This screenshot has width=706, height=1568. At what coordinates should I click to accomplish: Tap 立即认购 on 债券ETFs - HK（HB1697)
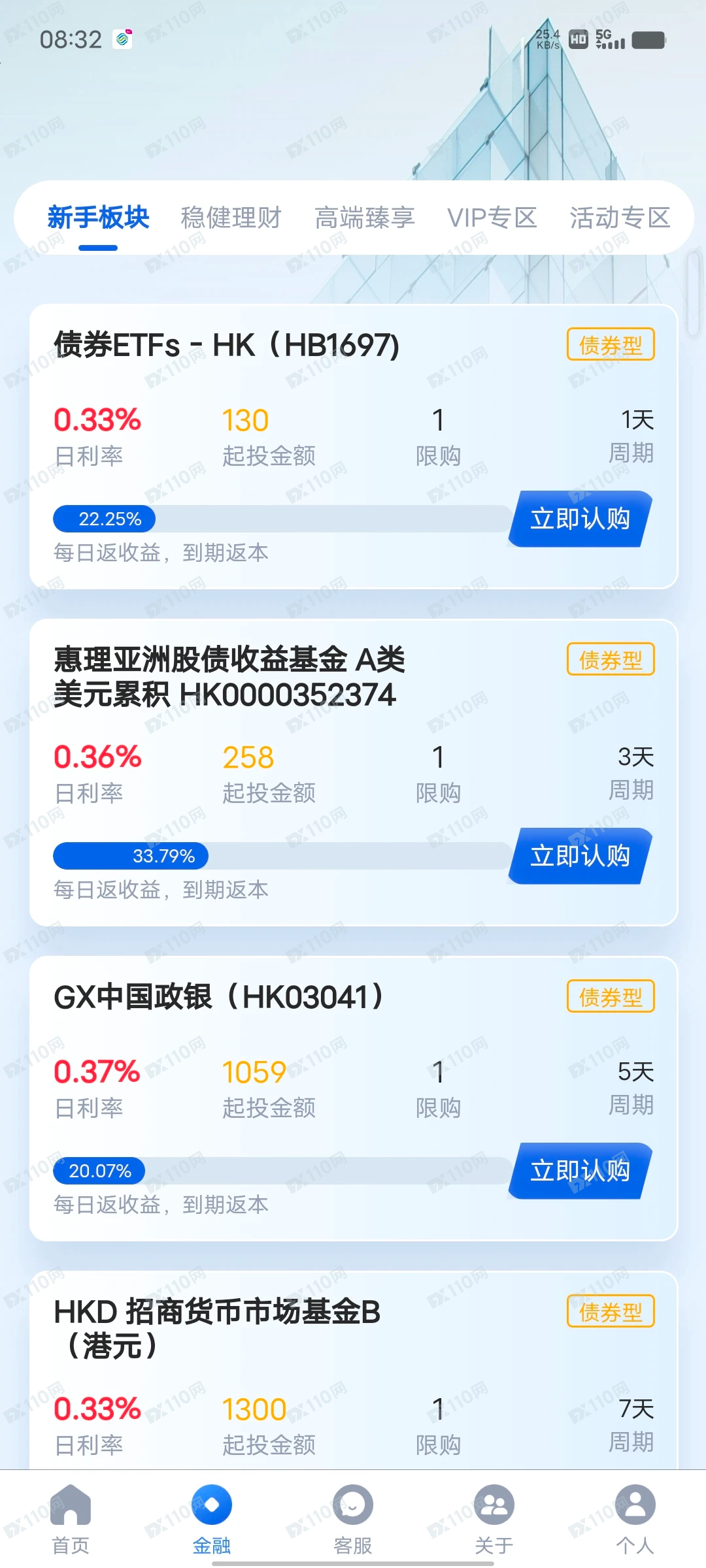(x=579, y=518)
